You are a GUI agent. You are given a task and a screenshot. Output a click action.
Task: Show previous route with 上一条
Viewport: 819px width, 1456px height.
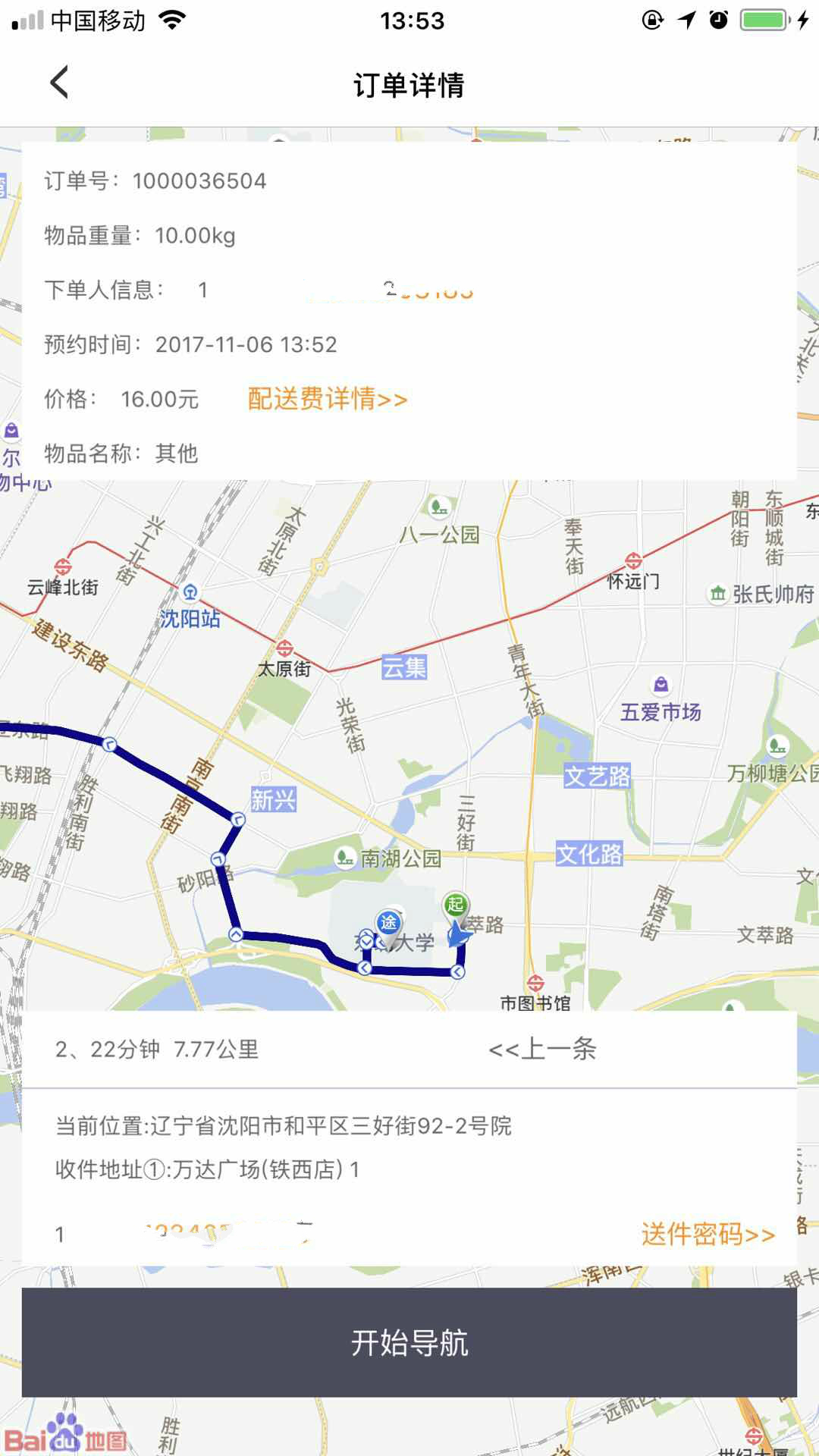pyautogui.click(x=542, y=1050)
